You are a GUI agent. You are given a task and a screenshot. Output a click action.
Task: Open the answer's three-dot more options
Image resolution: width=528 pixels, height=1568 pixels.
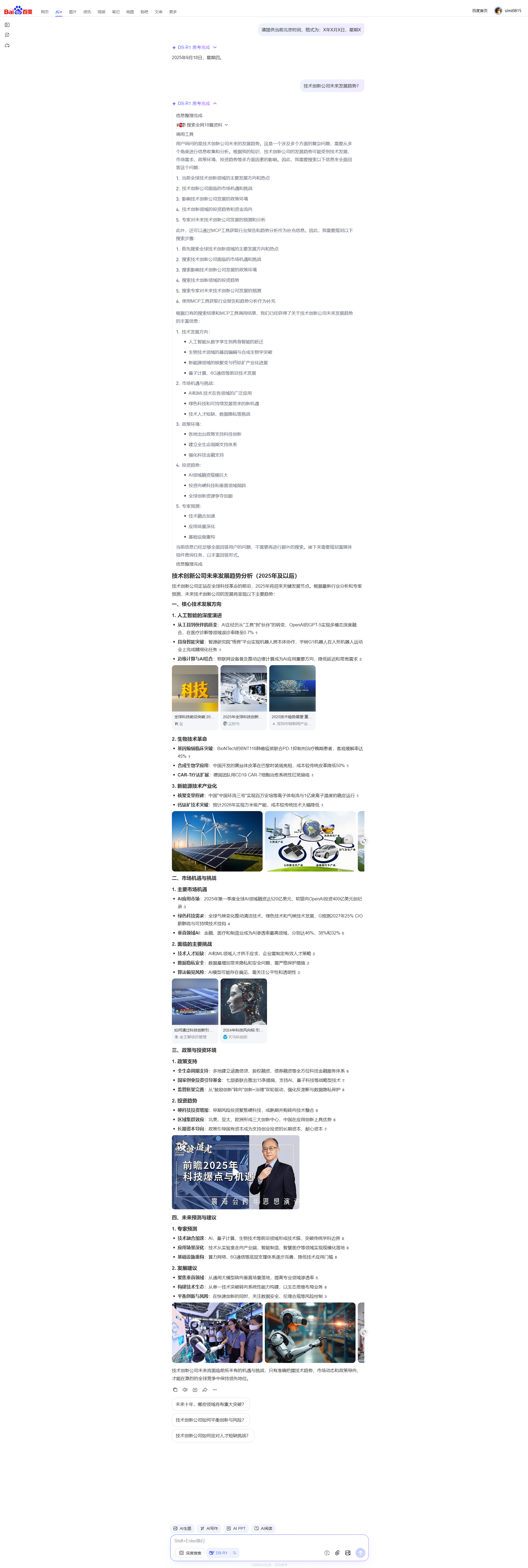tap(215, 1390)
